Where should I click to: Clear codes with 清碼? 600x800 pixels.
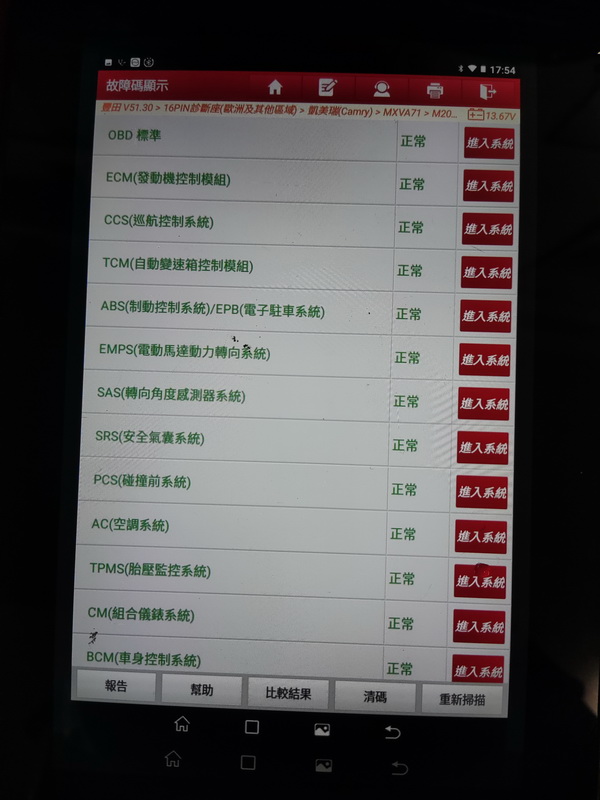point(375,696)
